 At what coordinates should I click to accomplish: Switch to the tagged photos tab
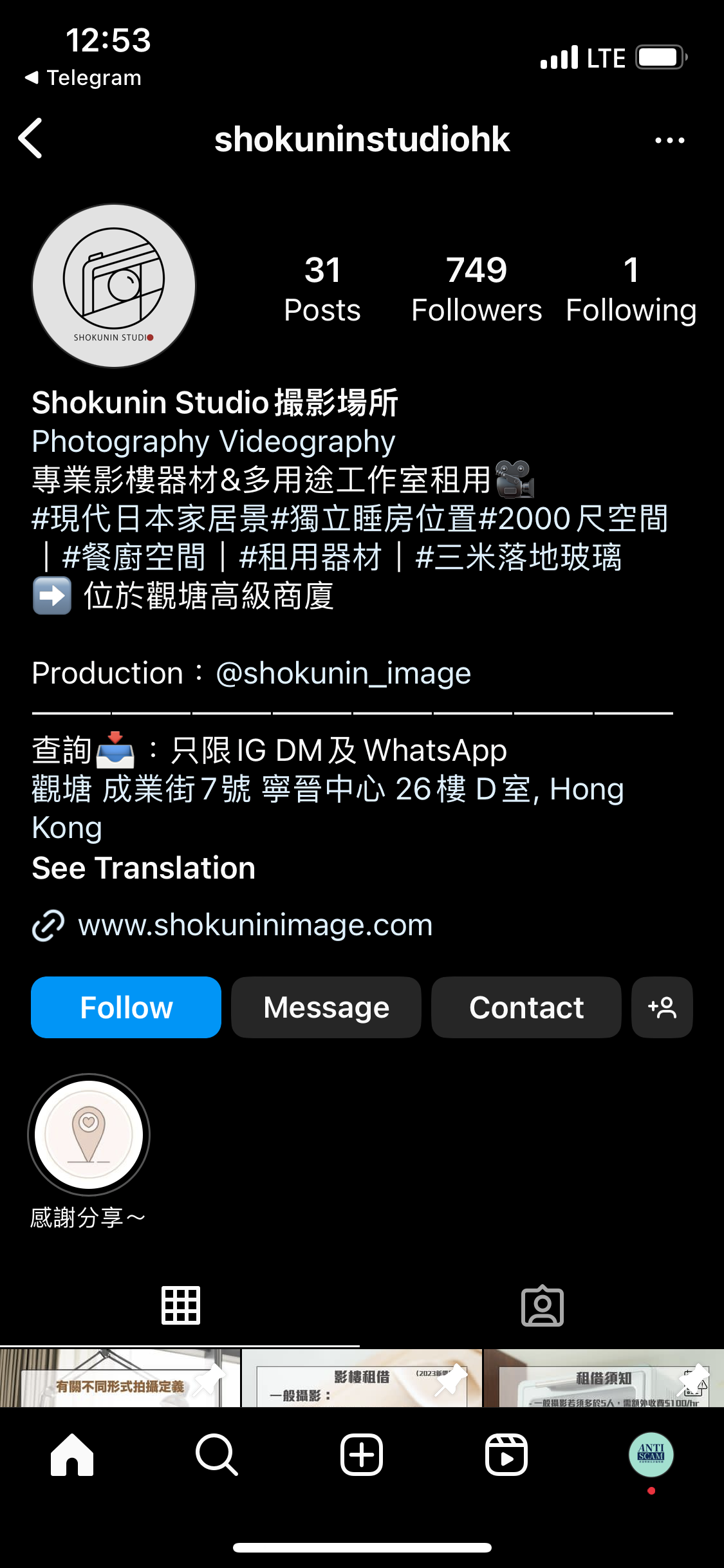542,1306
